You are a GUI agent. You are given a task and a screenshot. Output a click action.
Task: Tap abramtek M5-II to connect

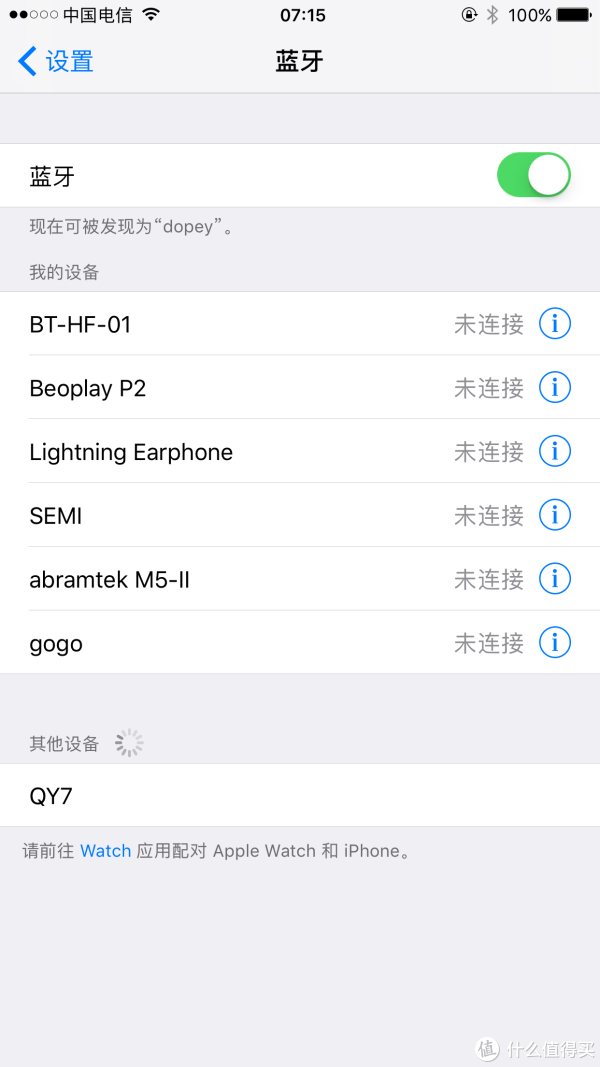point(300,579)
